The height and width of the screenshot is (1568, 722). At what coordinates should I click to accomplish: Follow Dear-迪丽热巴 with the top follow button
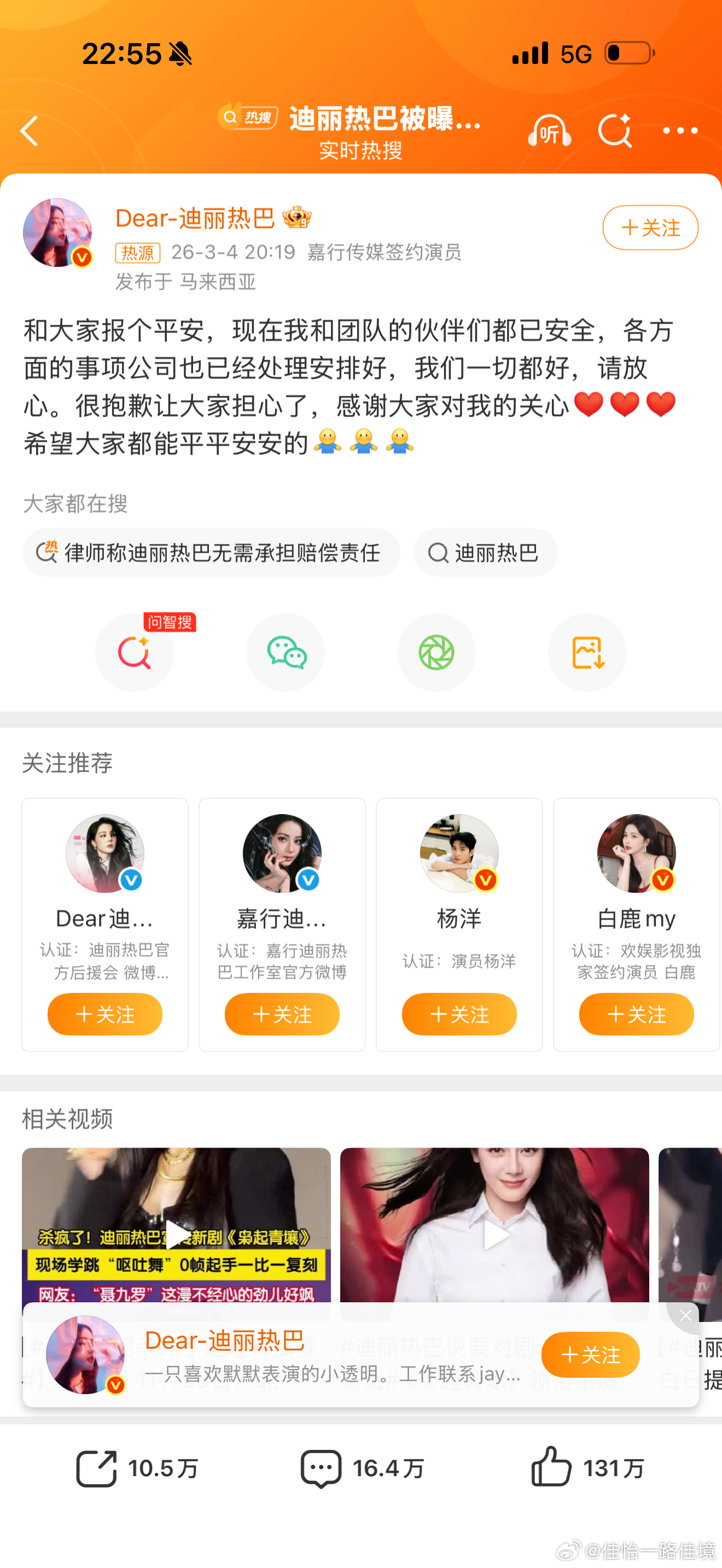[650, 227]
